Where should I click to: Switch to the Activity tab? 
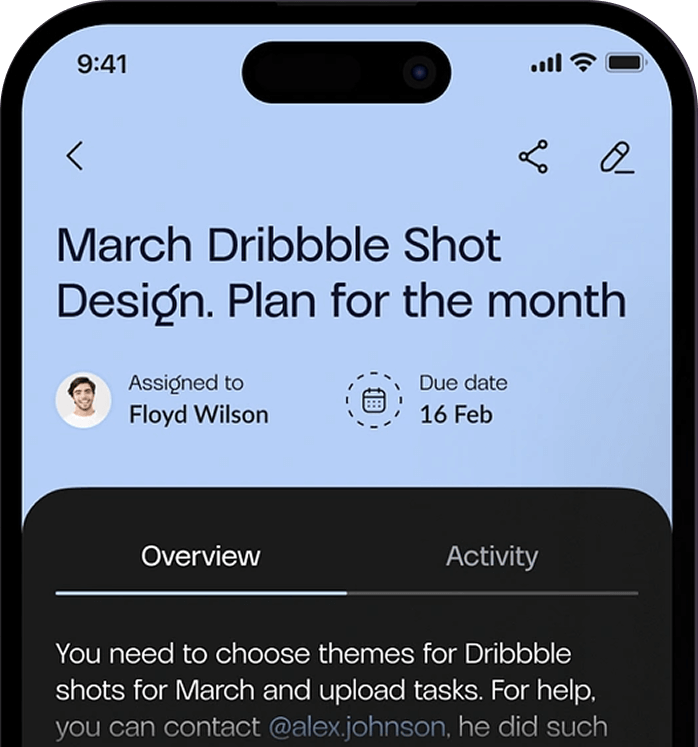[x=491, y=556]
